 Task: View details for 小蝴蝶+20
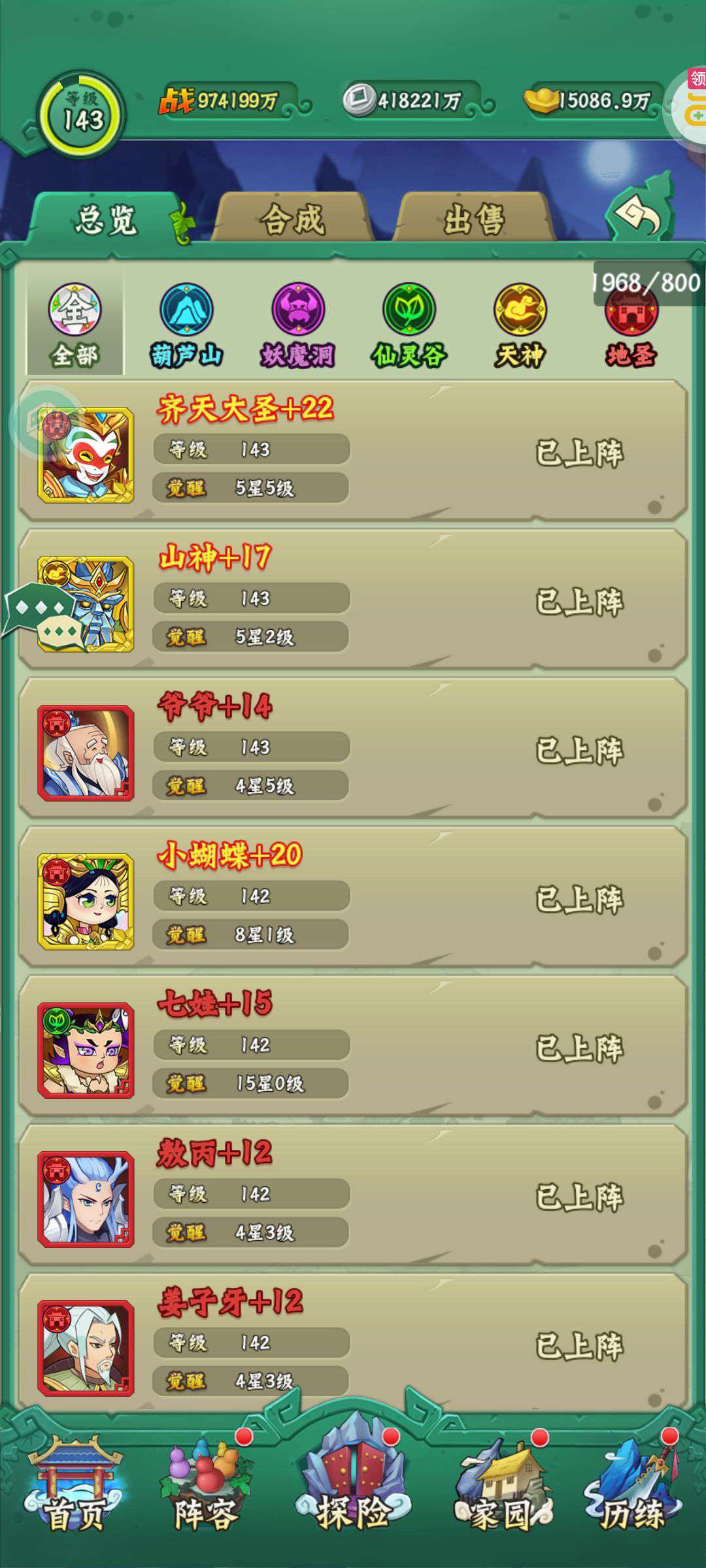(353, 897)
